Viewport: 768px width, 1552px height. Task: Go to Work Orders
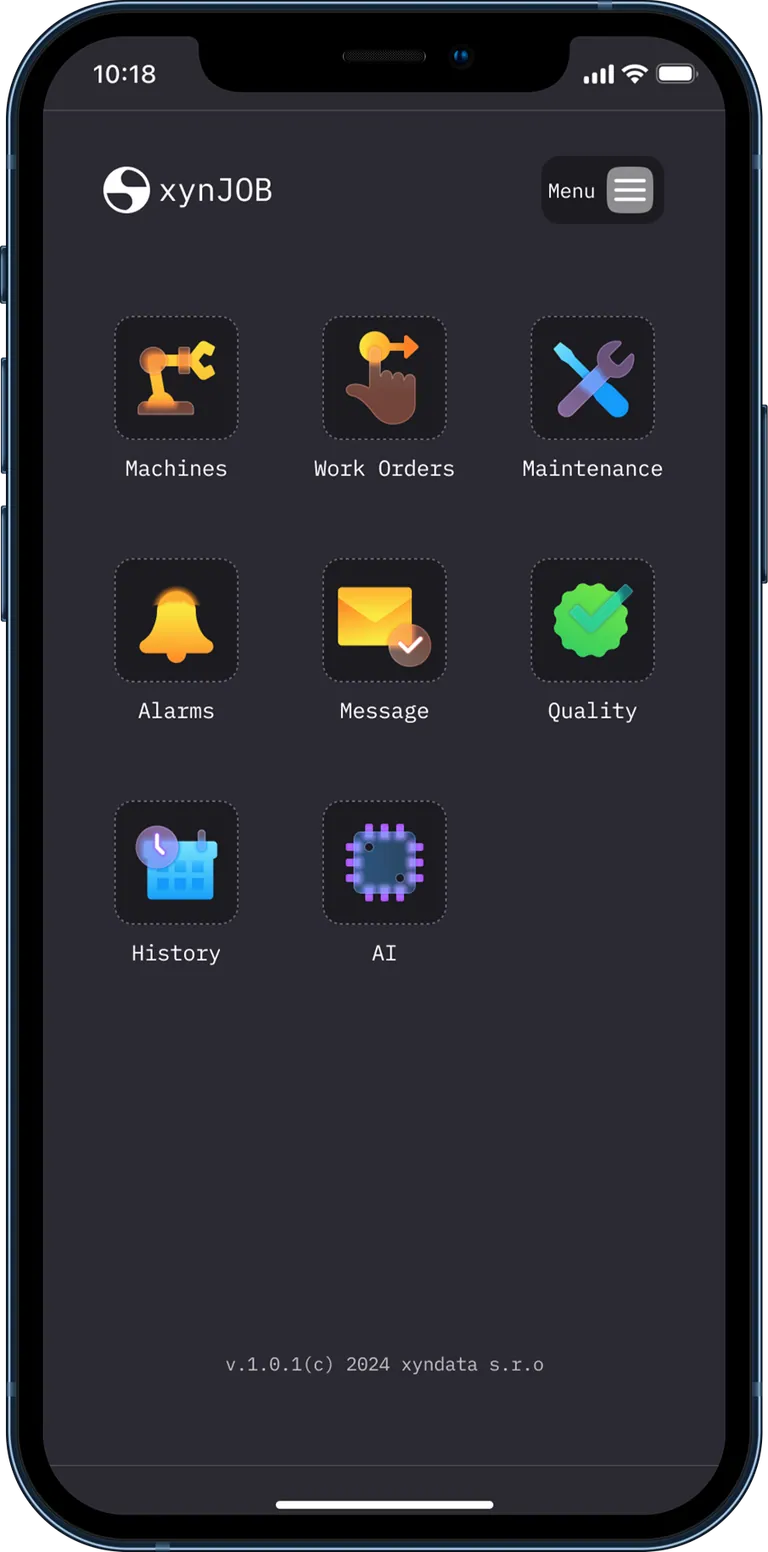(384, 378)
